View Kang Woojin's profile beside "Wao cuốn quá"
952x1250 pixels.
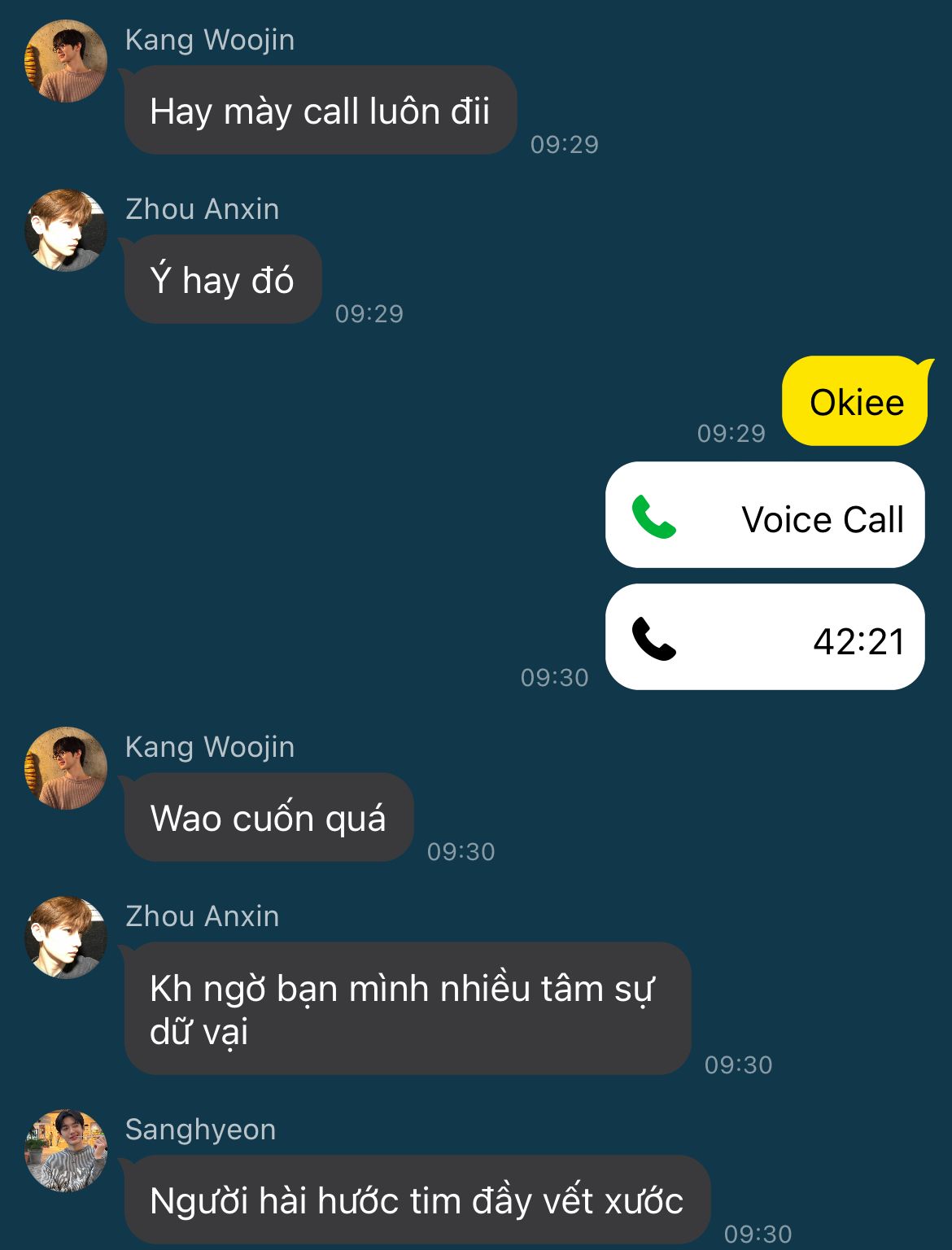[66, 768]
